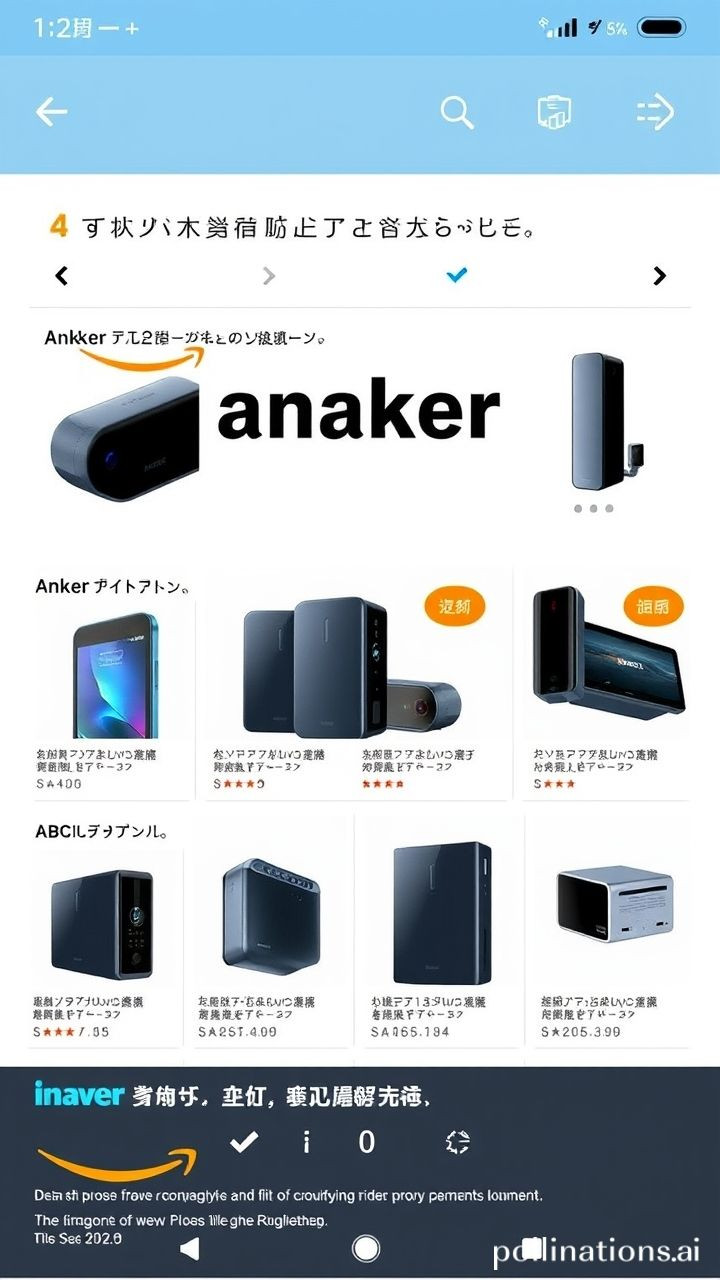Go to previous item with black left chevron
720x1280 pixels.
(x=62, y=276)
